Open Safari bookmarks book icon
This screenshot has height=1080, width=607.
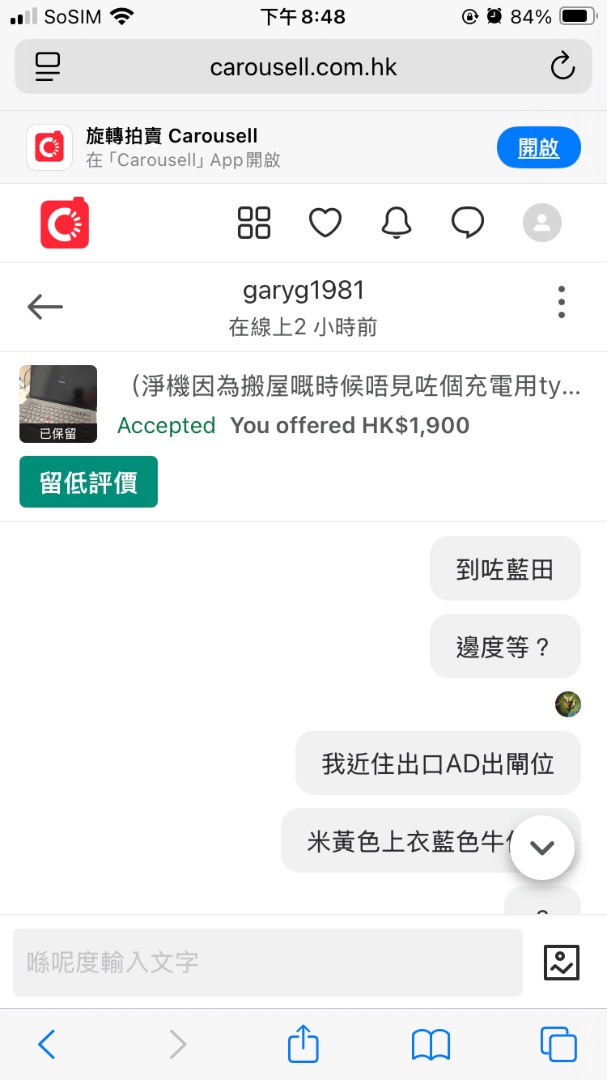[x=431, y=1044]
